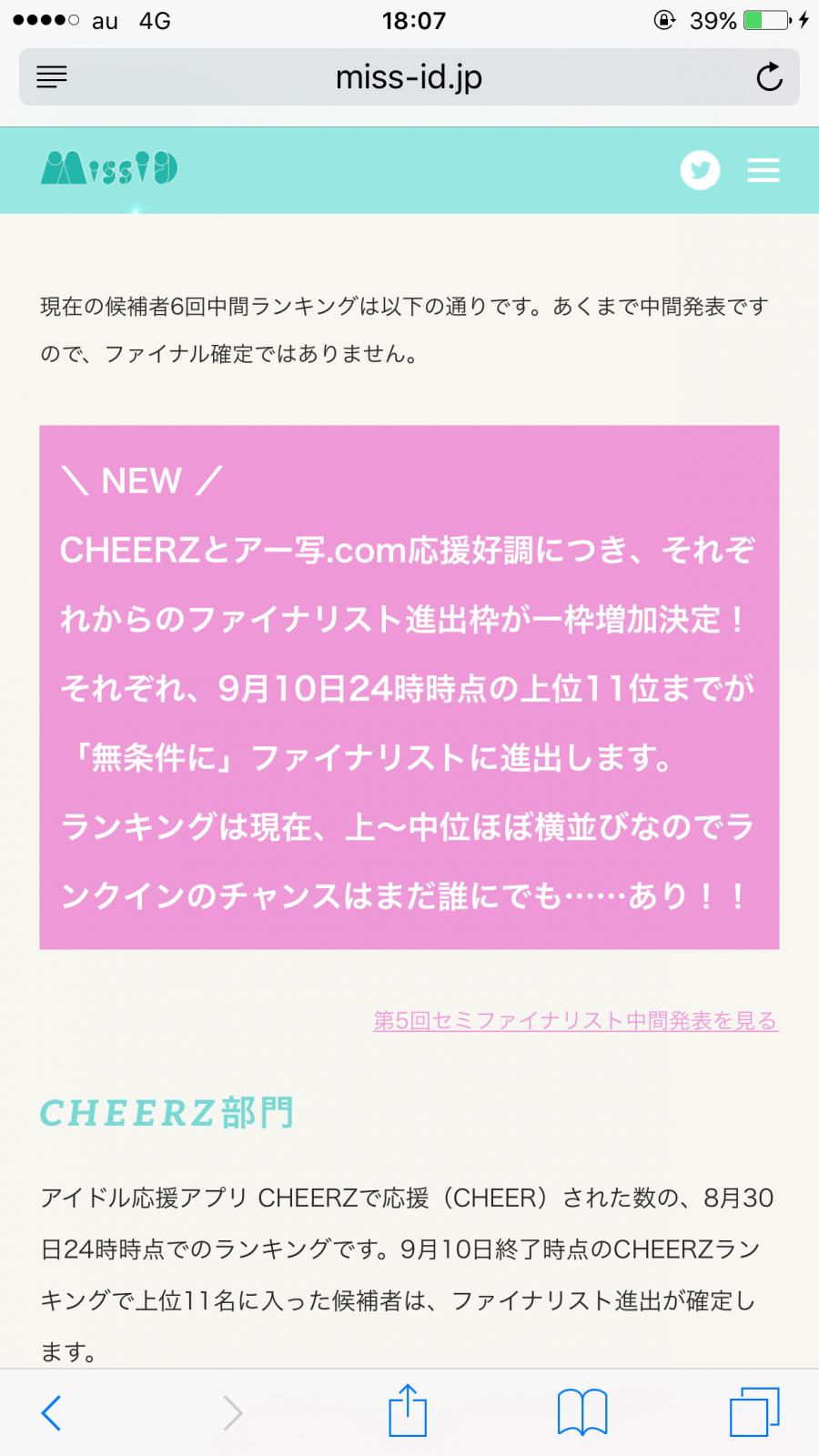Share this page via share icon

pyautogui.click(x=408, y=1410)
